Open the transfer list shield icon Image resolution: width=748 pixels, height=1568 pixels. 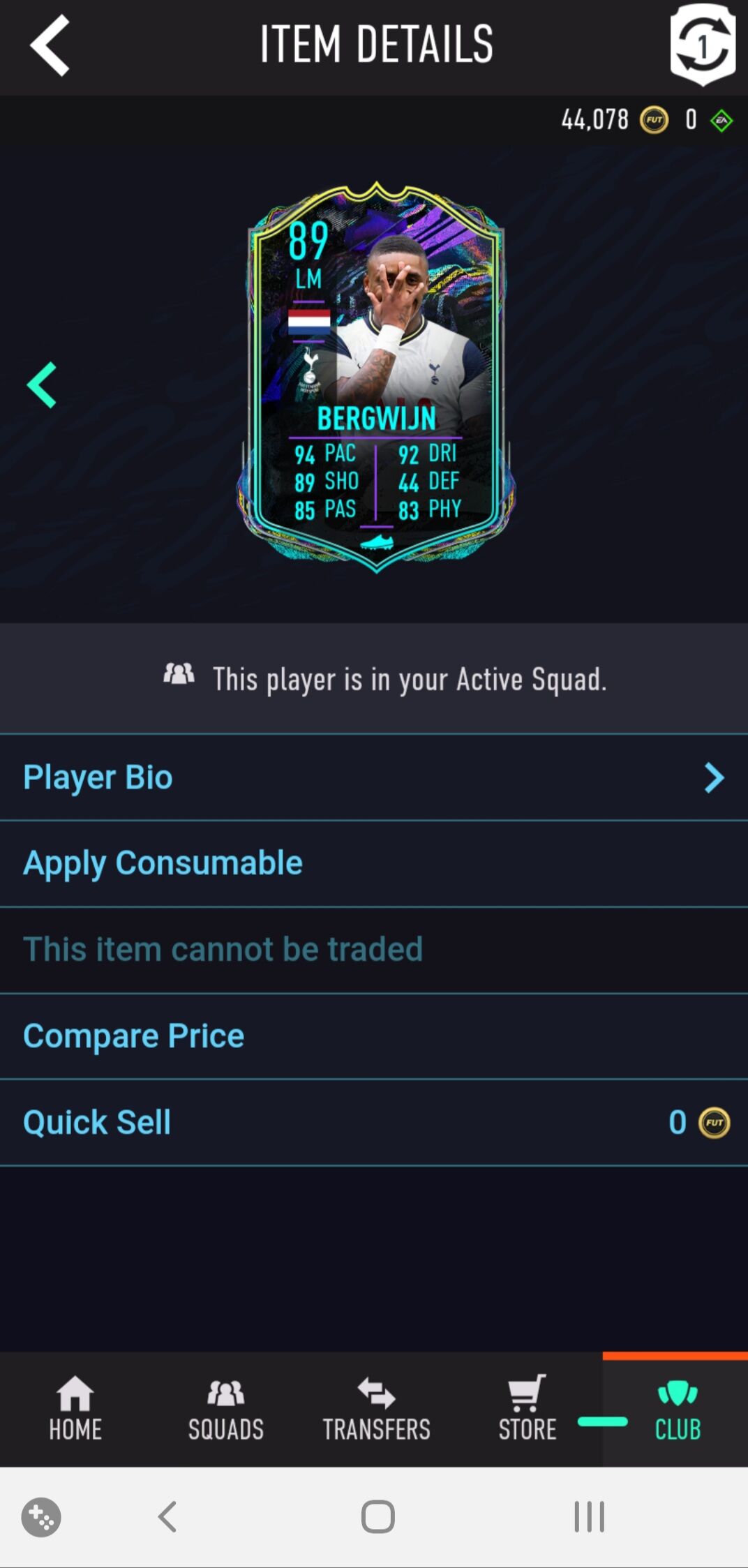point(702,45)
